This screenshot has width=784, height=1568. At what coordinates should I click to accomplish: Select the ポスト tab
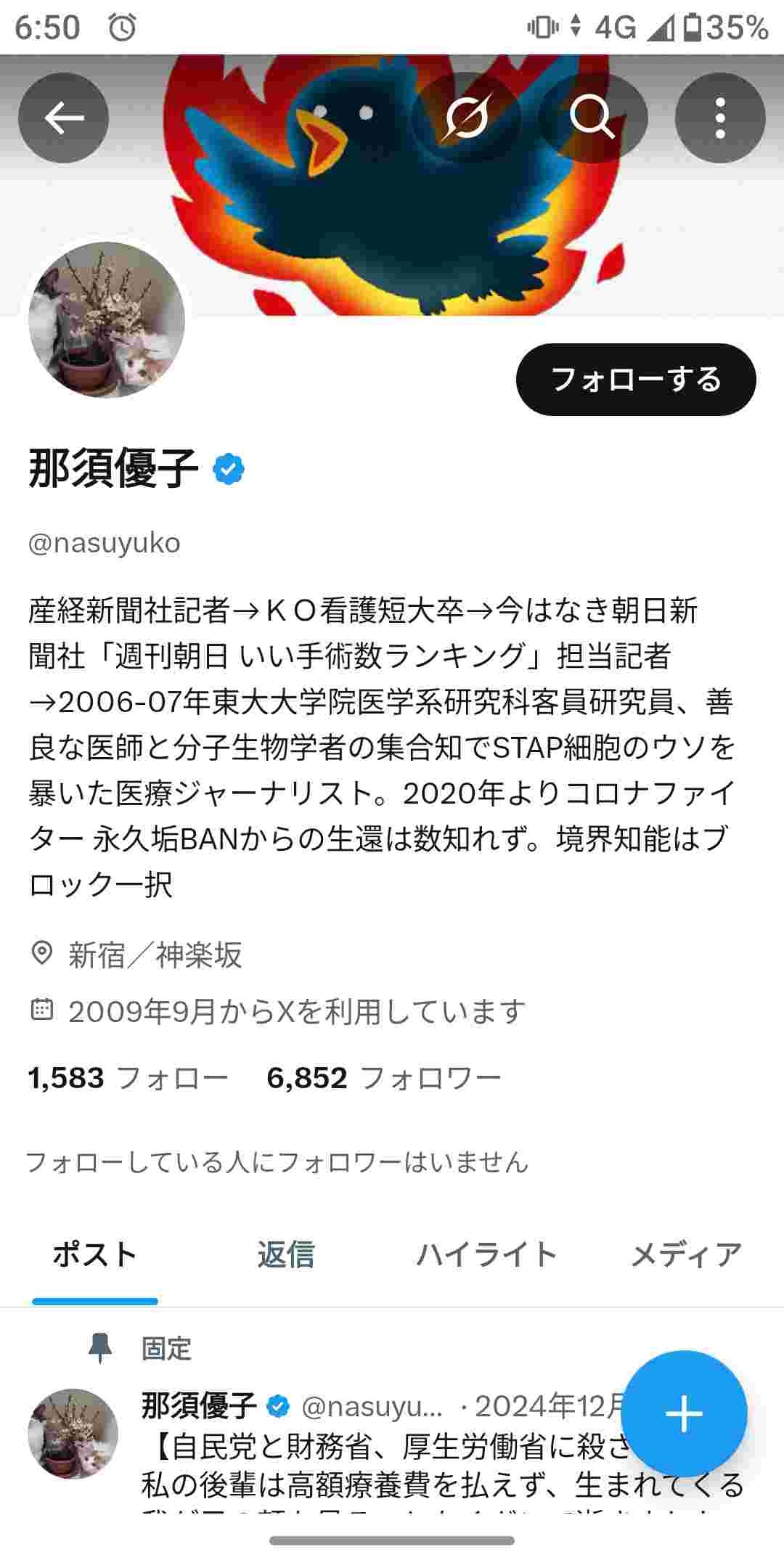coord(95,1254)
